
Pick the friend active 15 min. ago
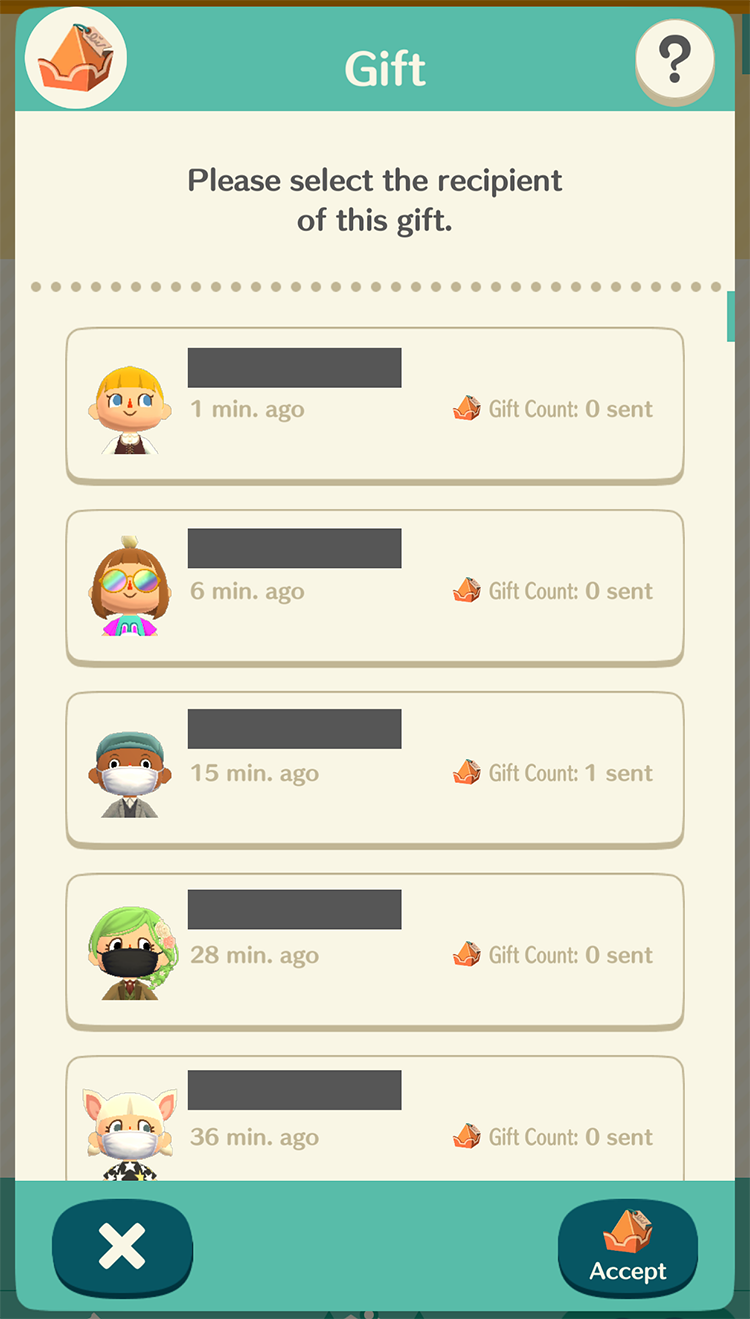point(375,770)
